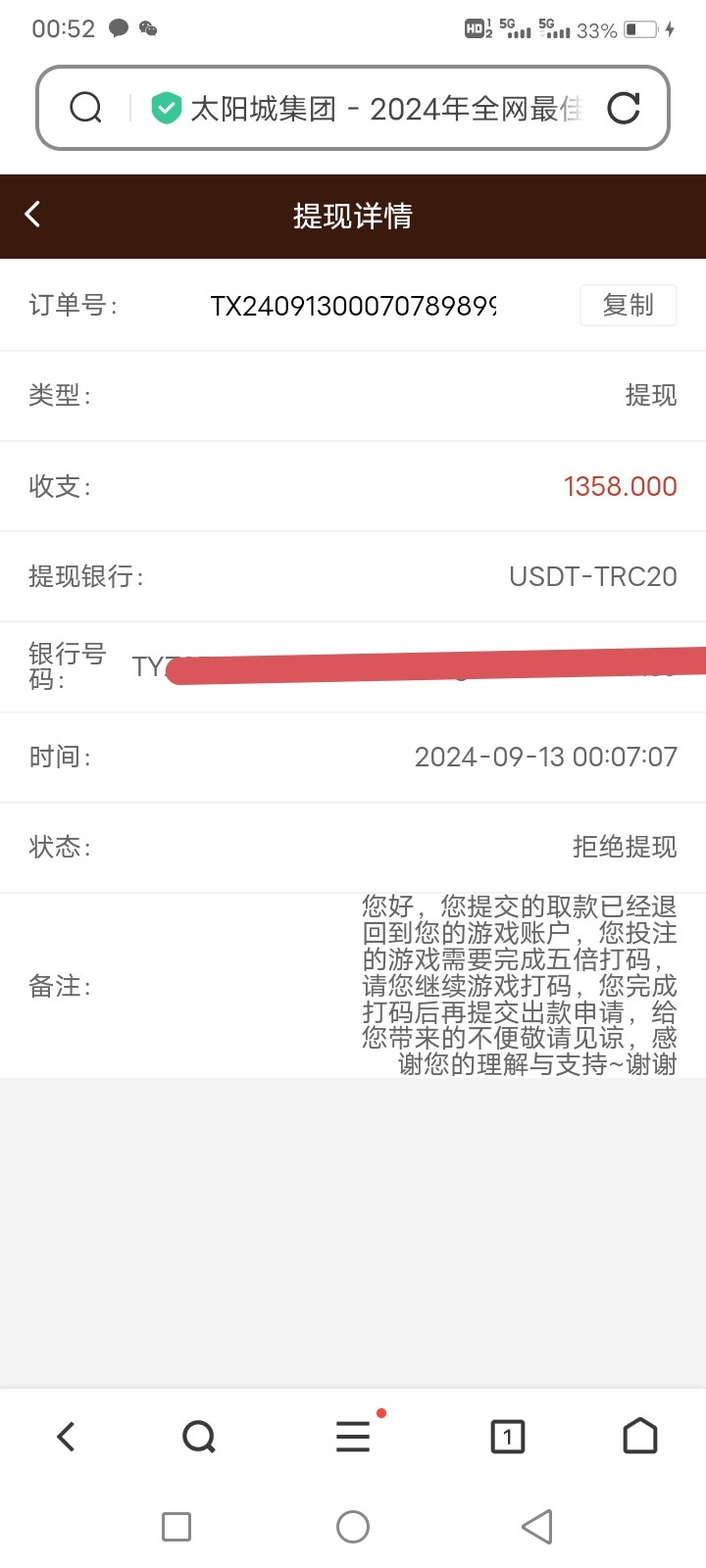Viewport: 706px width, 1568px height.
Task: Open the tab switcher showing 1
Action: (x=507, y=1437)
